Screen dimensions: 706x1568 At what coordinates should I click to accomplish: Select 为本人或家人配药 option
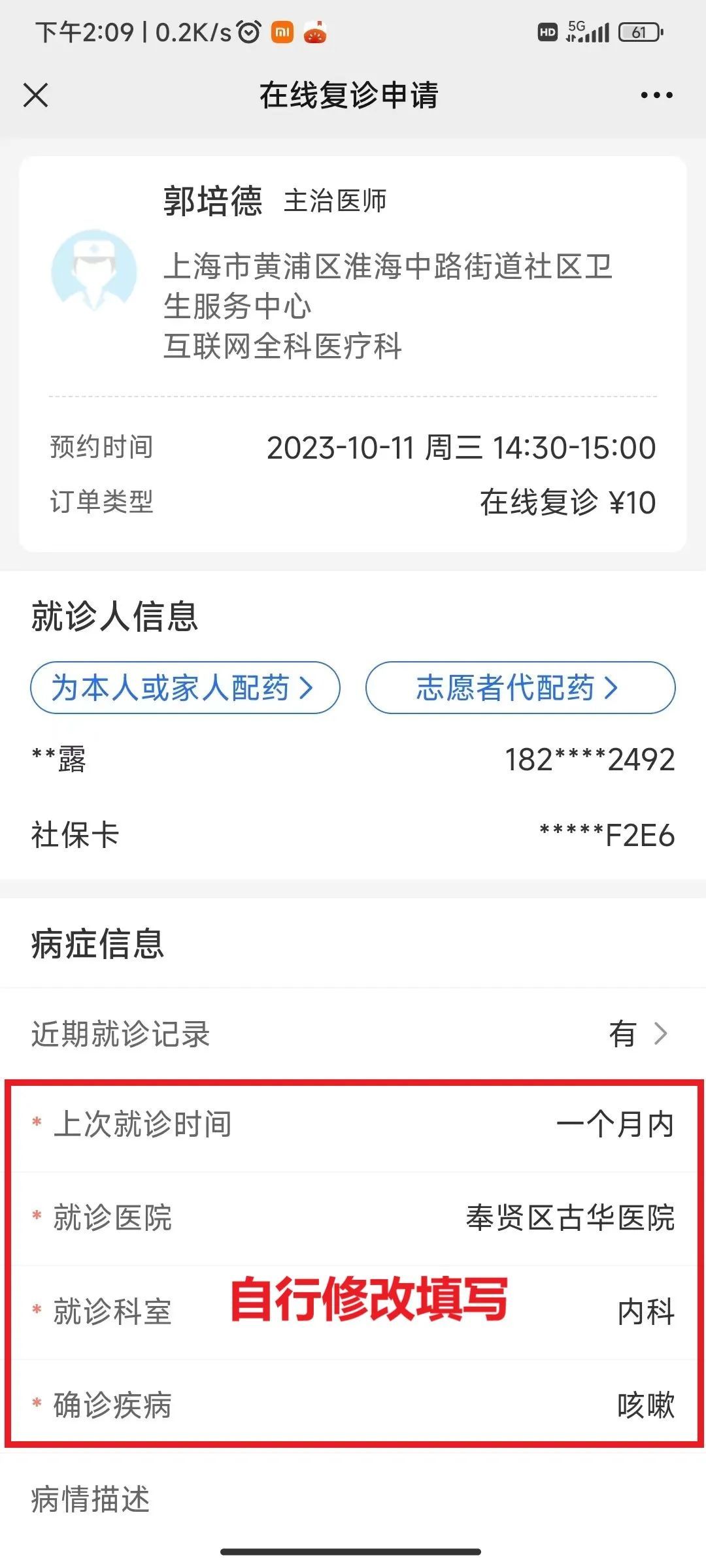click(x=185, y=688)
